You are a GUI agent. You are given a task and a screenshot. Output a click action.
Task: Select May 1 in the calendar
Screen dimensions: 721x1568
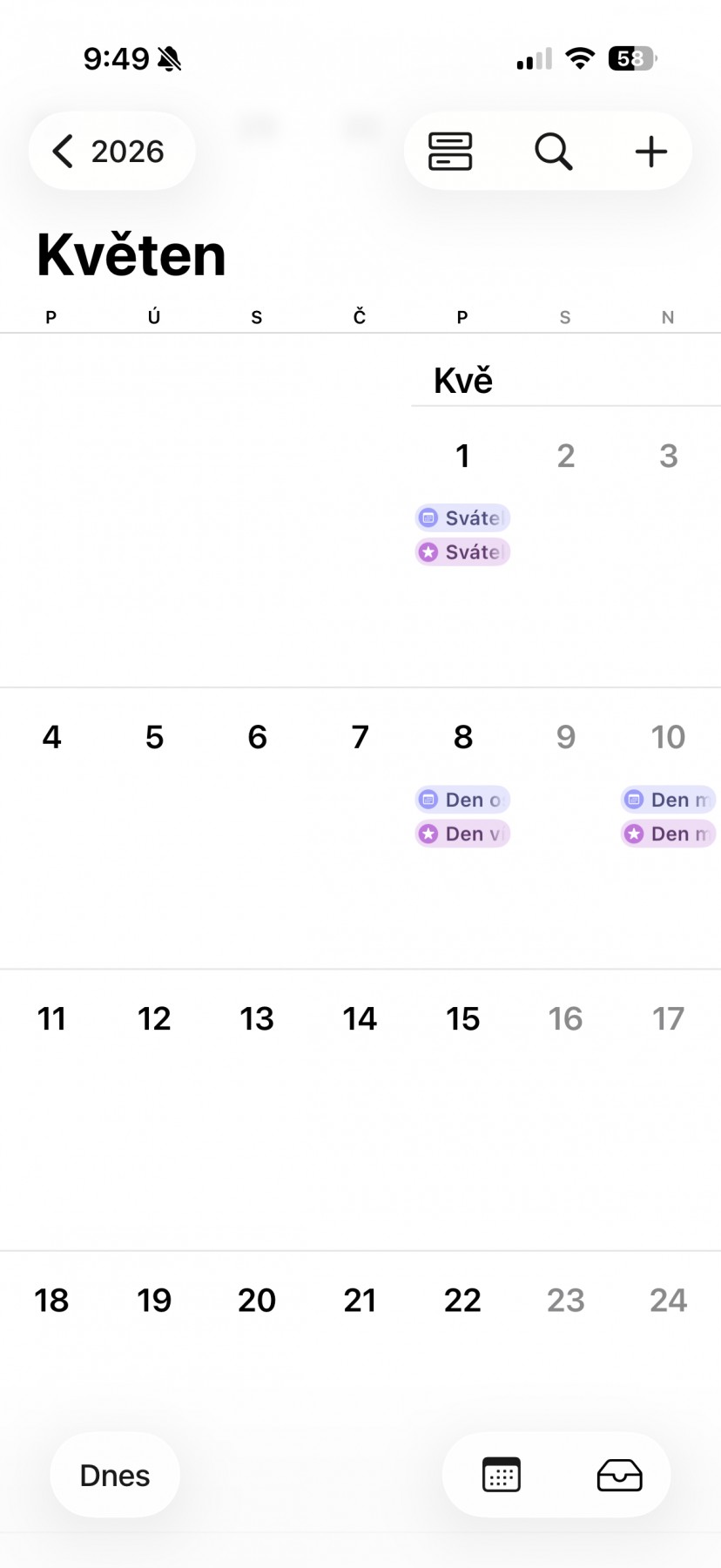click(x=462, y=456)
